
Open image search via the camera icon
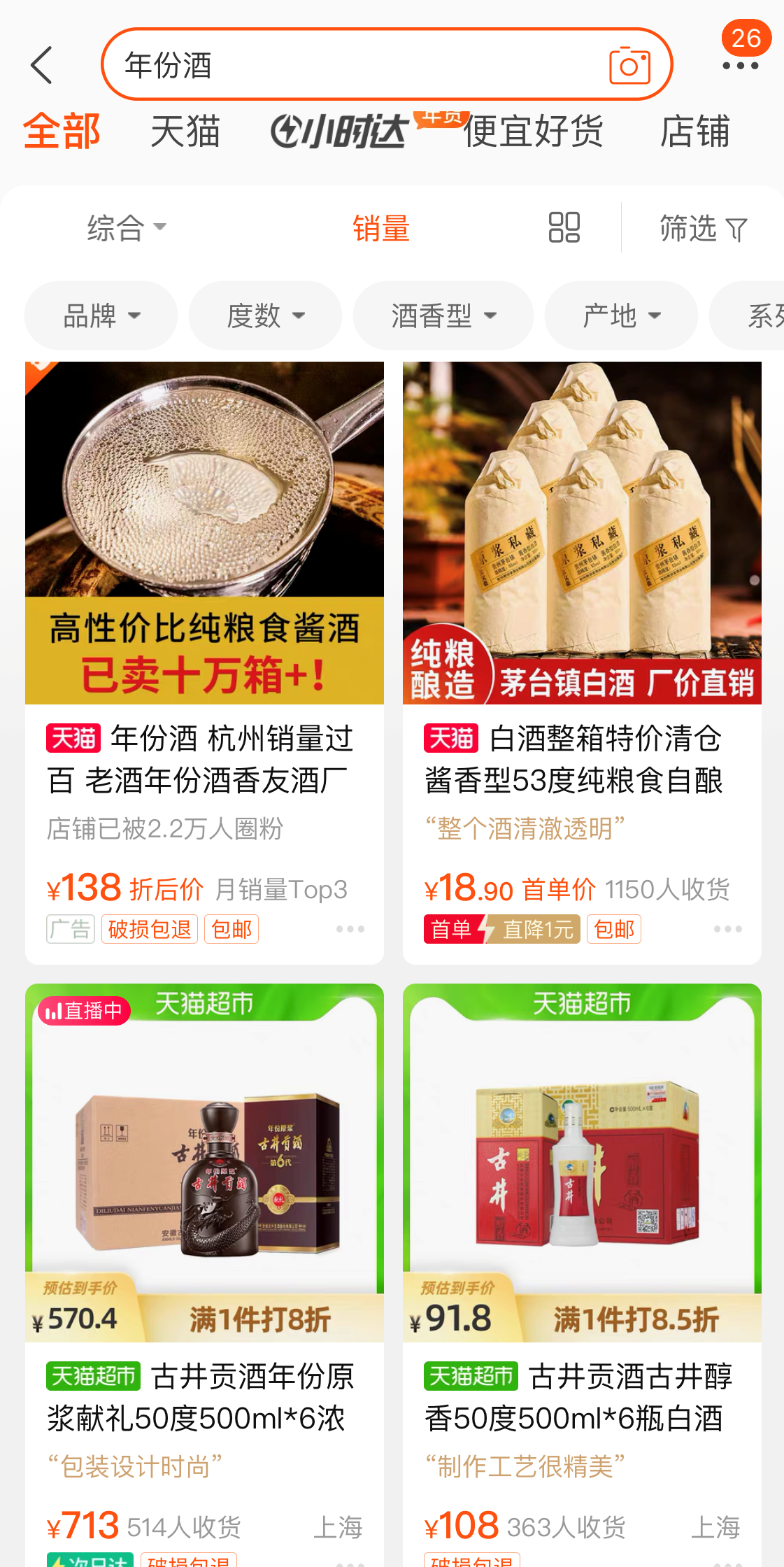coord(629,64)
